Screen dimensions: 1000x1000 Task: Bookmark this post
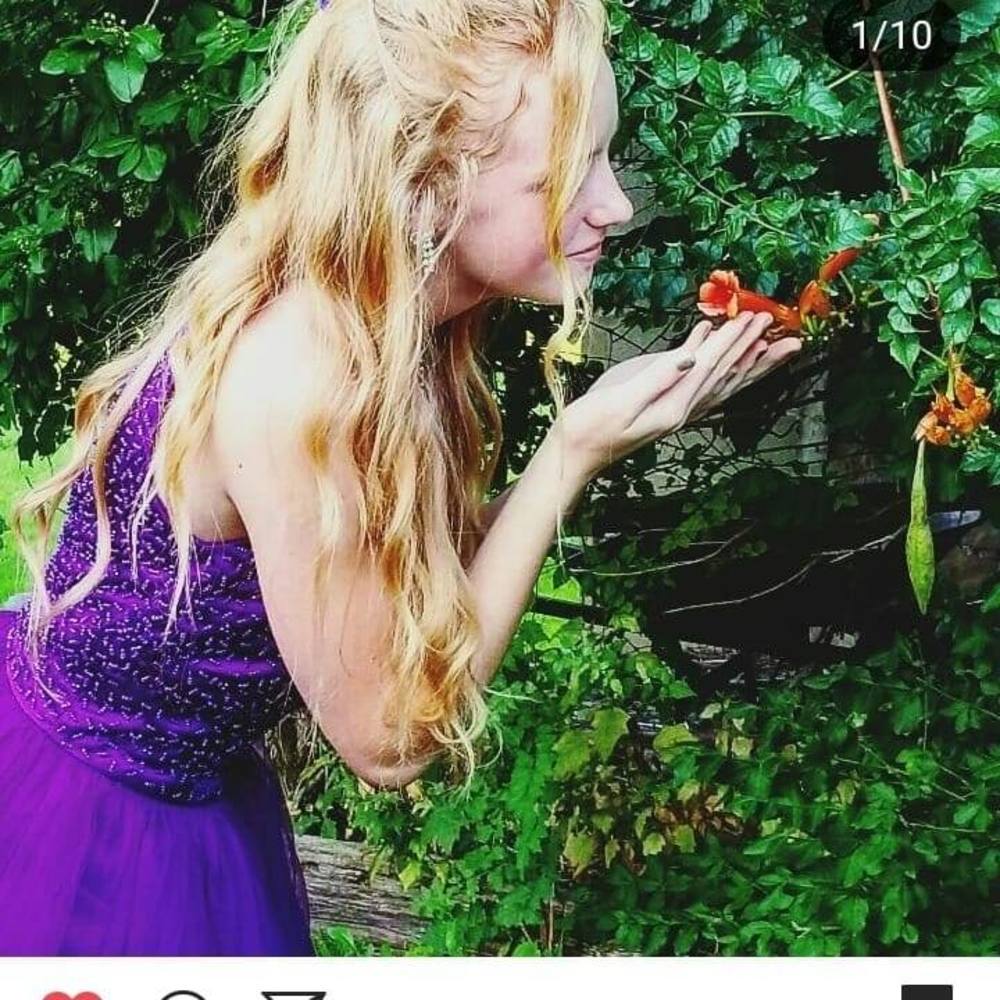point(926,992)
